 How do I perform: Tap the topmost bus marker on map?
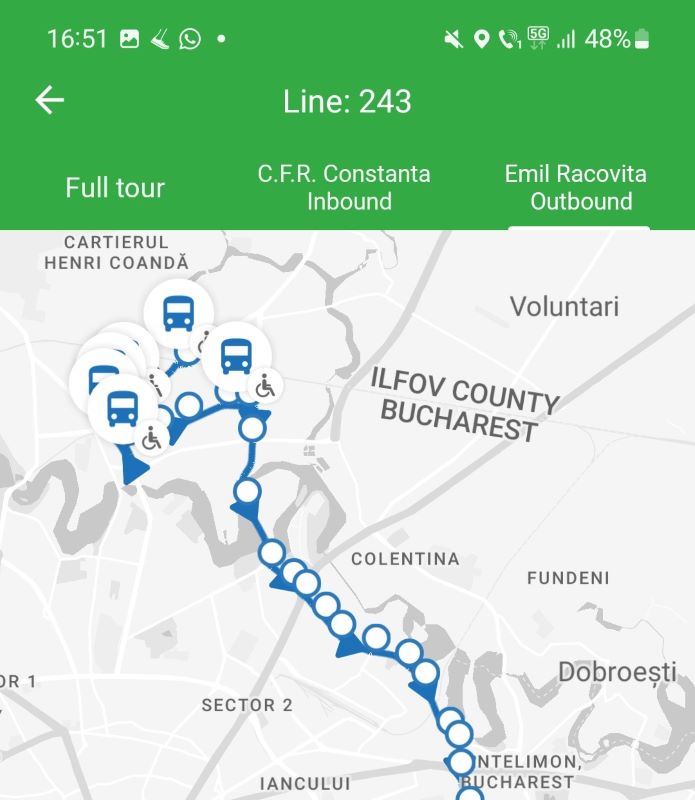(x=179, y=314)
